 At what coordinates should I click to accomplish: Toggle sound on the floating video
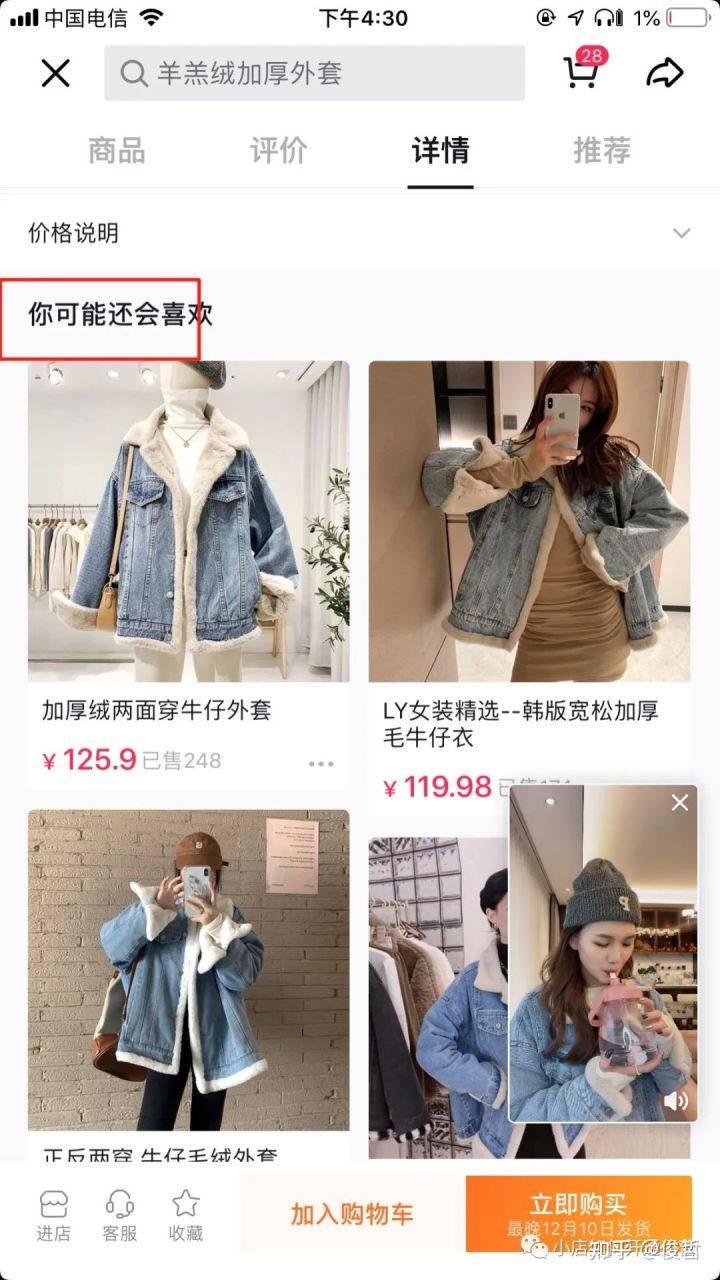676,1100
